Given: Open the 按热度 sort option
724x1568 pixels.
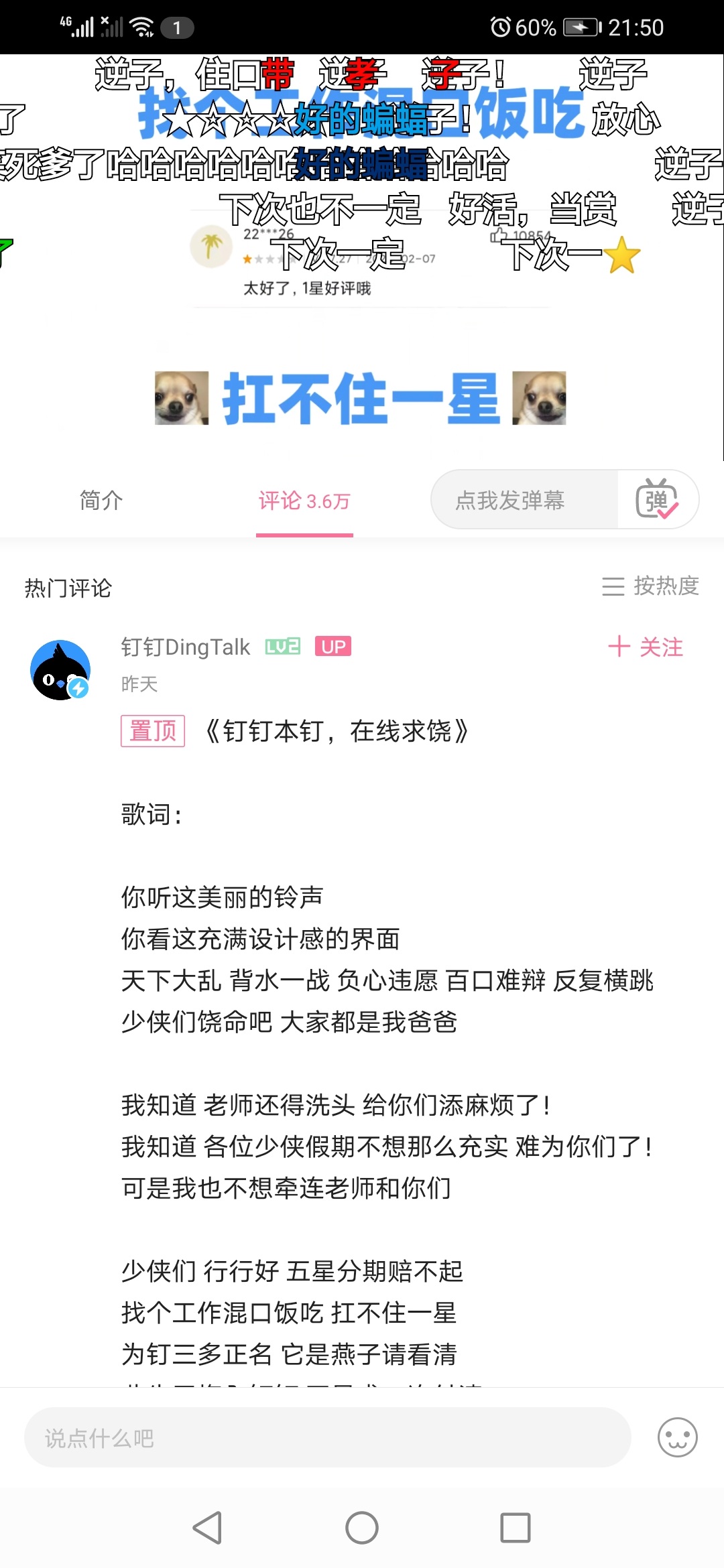Looking at the screenshot, I should tap(650, 586).
